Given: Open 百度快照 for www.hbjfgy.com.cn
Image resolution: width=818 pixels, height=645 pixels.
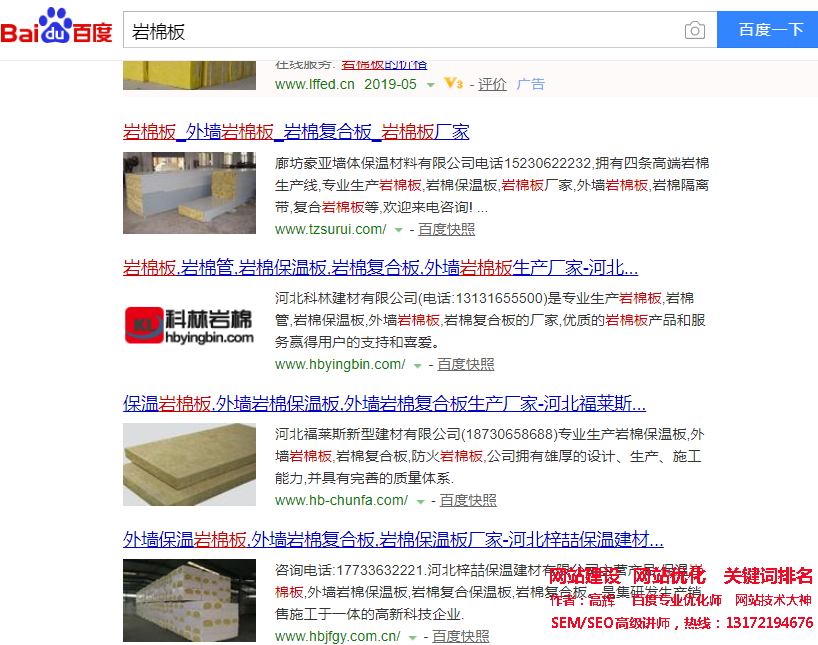Looking at the screenshot, I should (460, 636).
